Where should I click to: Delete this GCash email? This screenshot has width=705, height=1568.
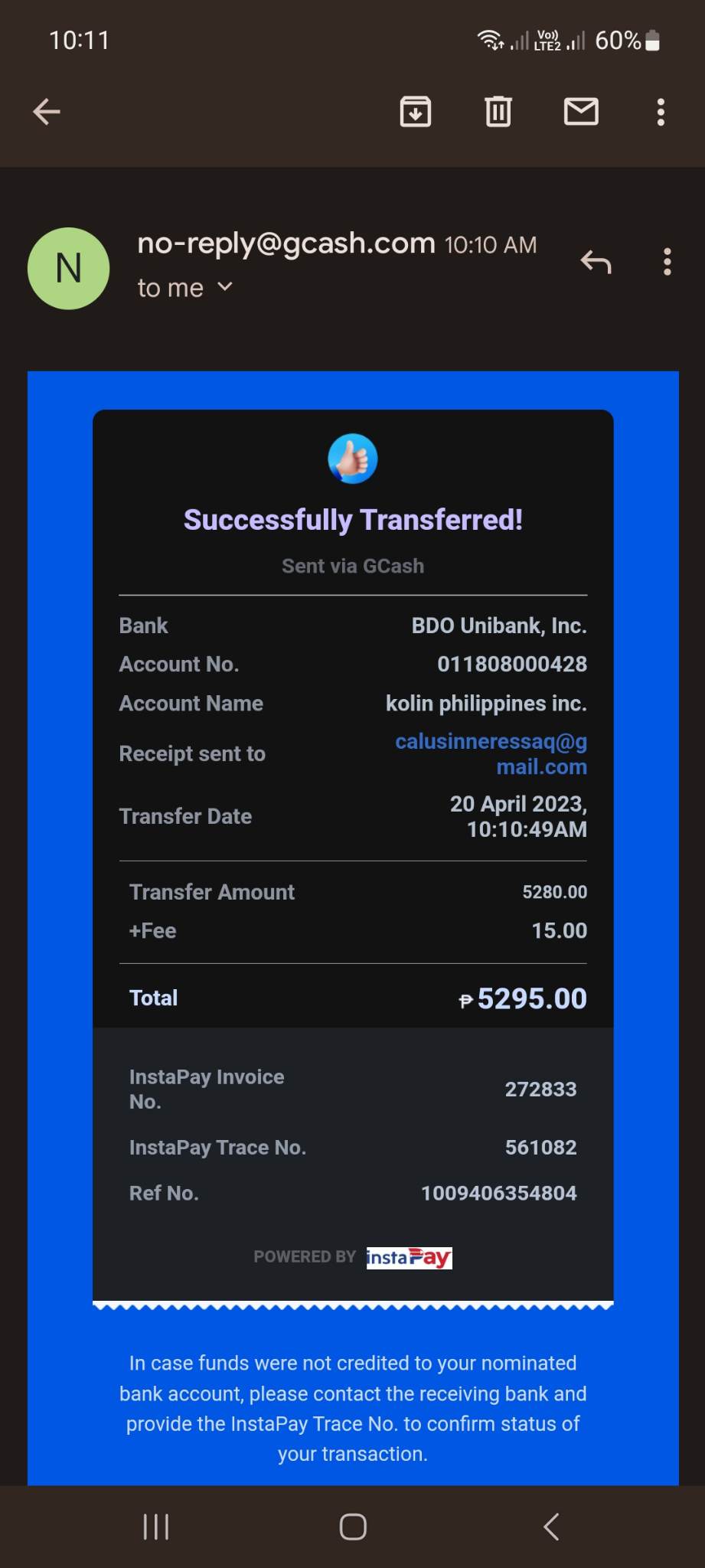tap(498, 112)
